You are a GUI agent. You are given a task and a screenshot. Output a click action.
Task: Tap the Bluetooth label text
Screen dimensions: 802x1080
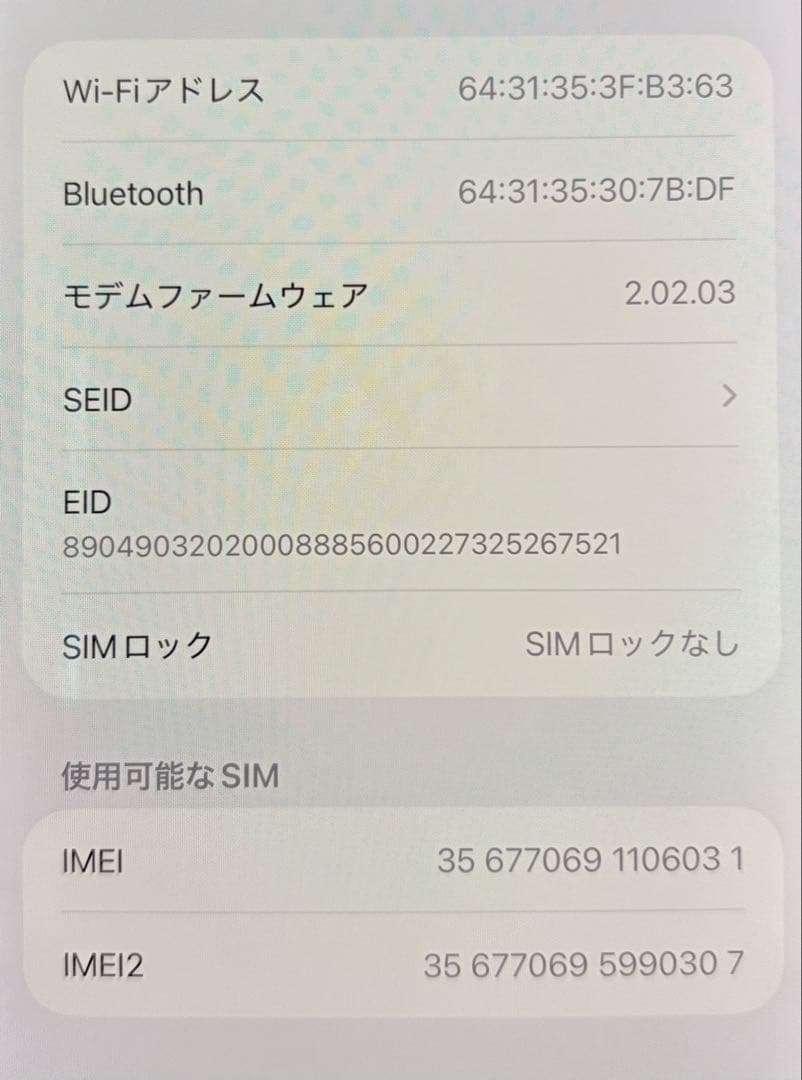(x=132, y=192)
